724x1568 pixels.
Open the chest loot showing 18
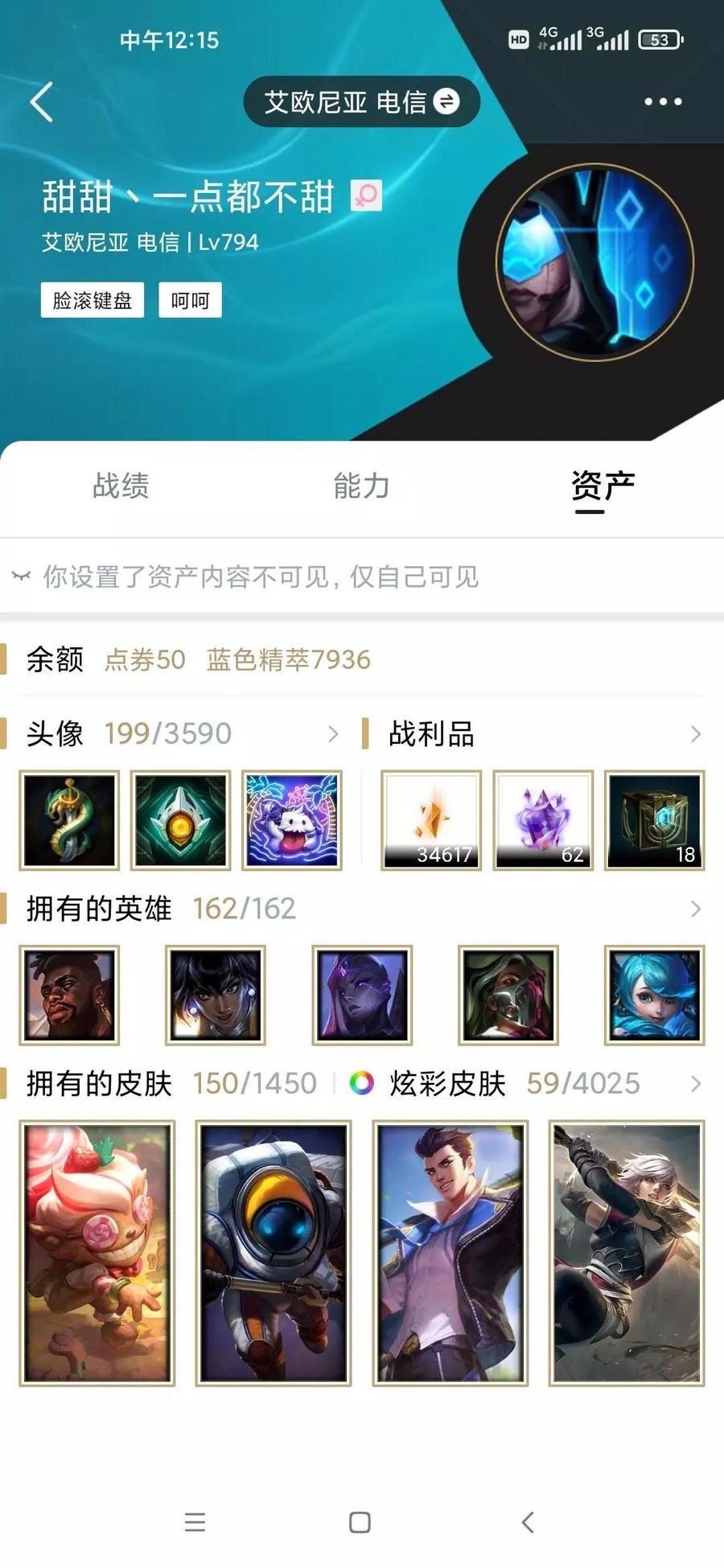[x=655, y=820]
